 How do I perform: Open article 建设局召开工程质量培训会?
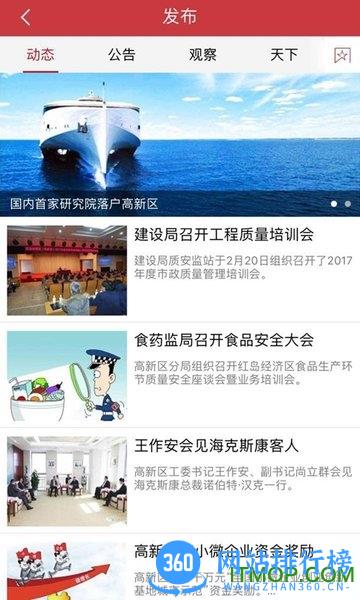coord(180,270)
